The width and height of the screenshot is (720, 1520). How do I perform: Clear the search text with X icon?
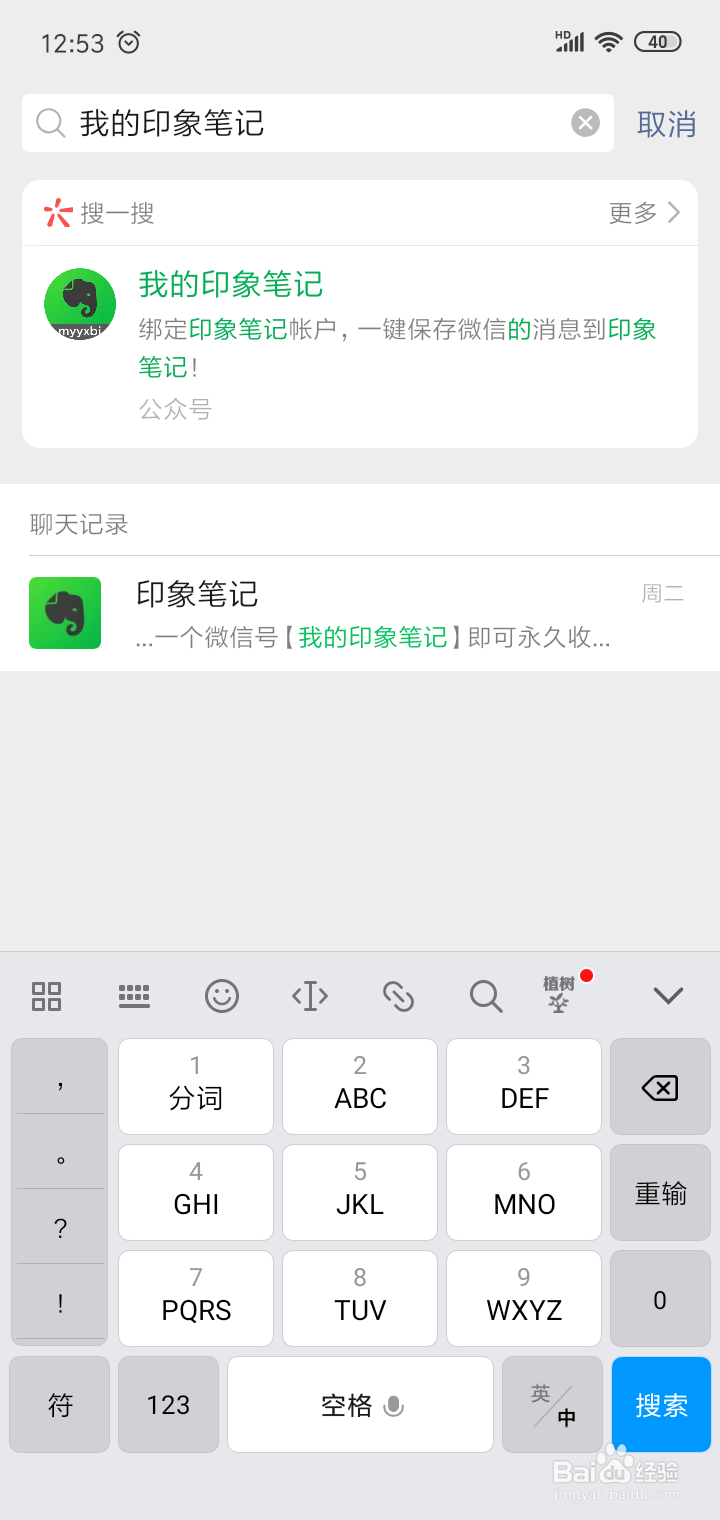[x=585, y=123]
